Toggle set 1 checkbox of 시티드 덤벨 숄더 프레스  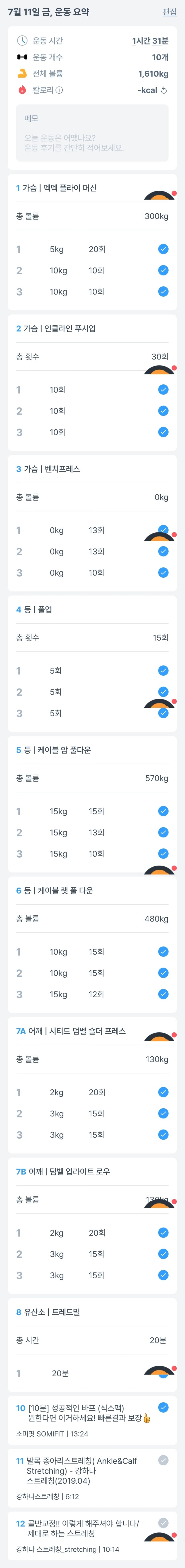(x=163, y=1092)
